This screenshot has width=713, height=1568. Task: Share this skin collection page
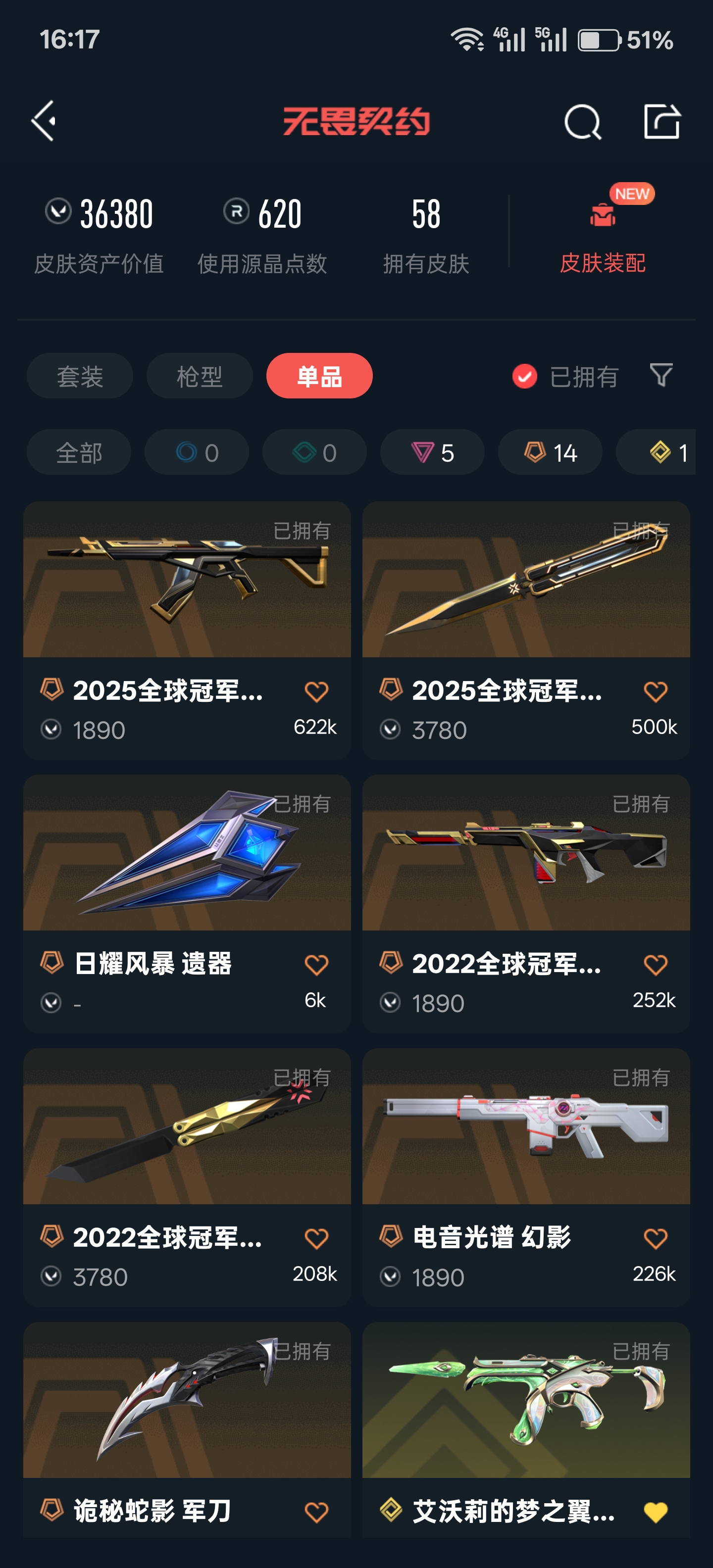[x=661, y=122]
